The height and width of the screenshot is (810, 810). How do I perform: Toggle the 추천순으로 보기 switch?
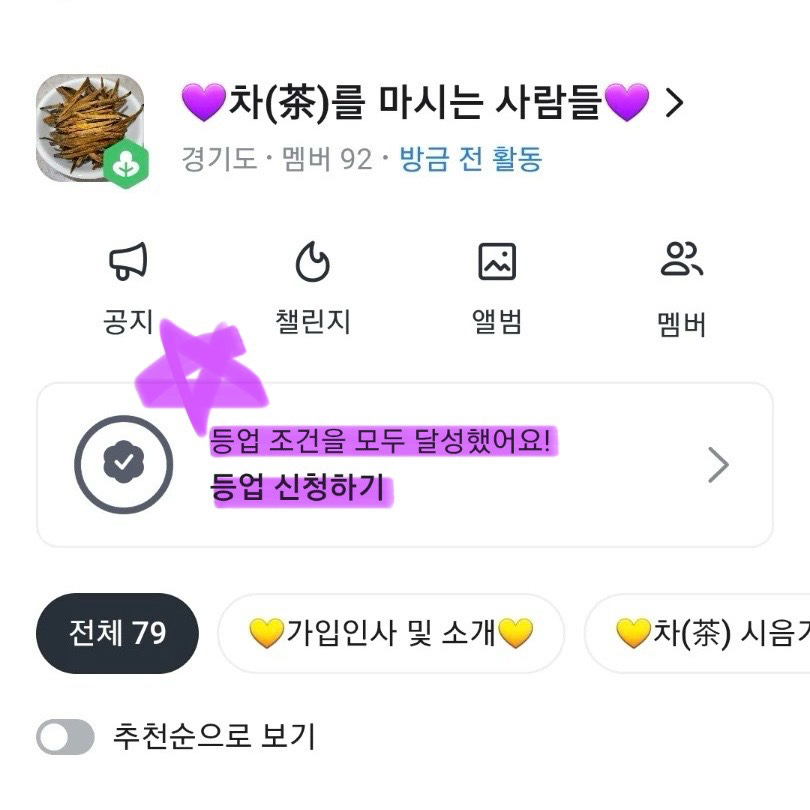66,738
